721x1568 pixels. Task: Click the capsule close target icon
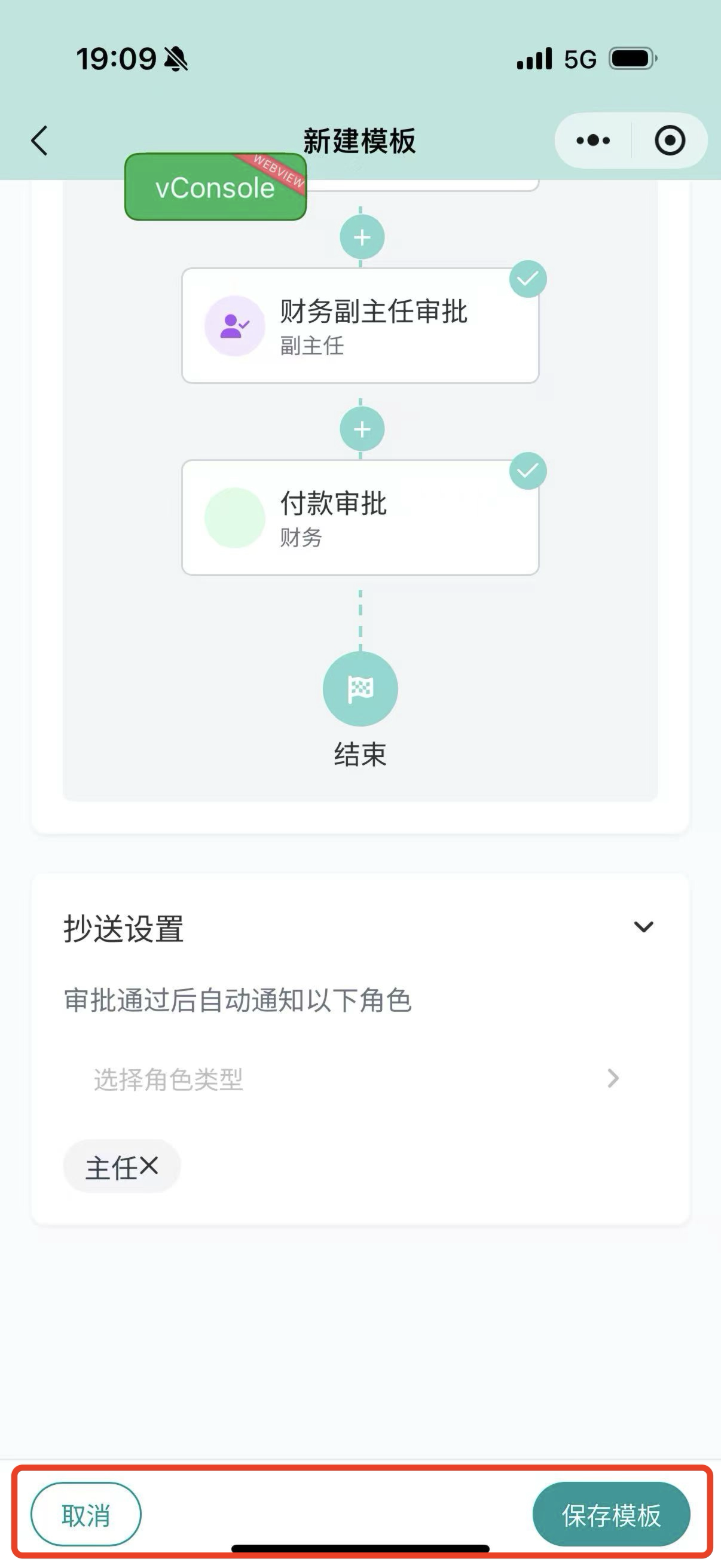click(669, 140)
